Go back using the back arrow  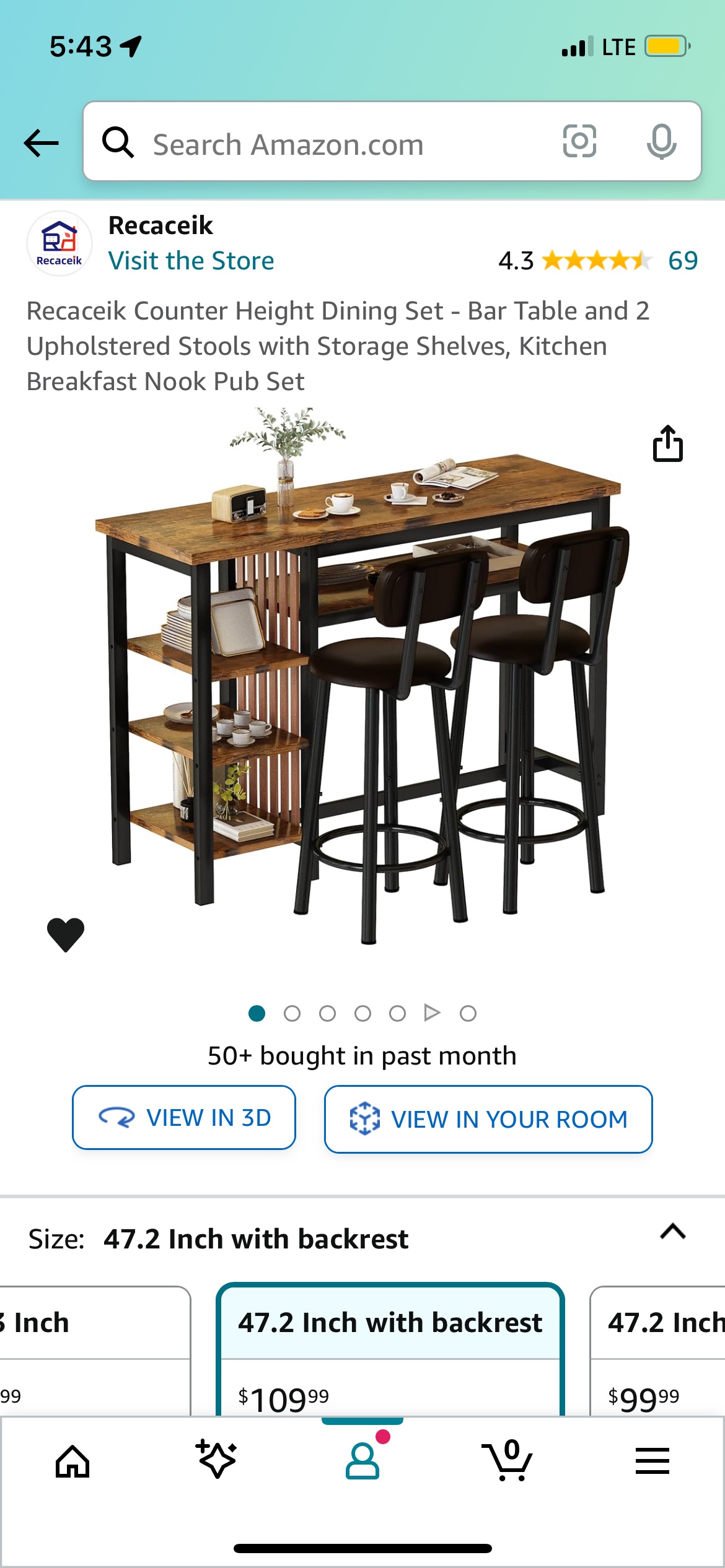(x=41, y=143)
